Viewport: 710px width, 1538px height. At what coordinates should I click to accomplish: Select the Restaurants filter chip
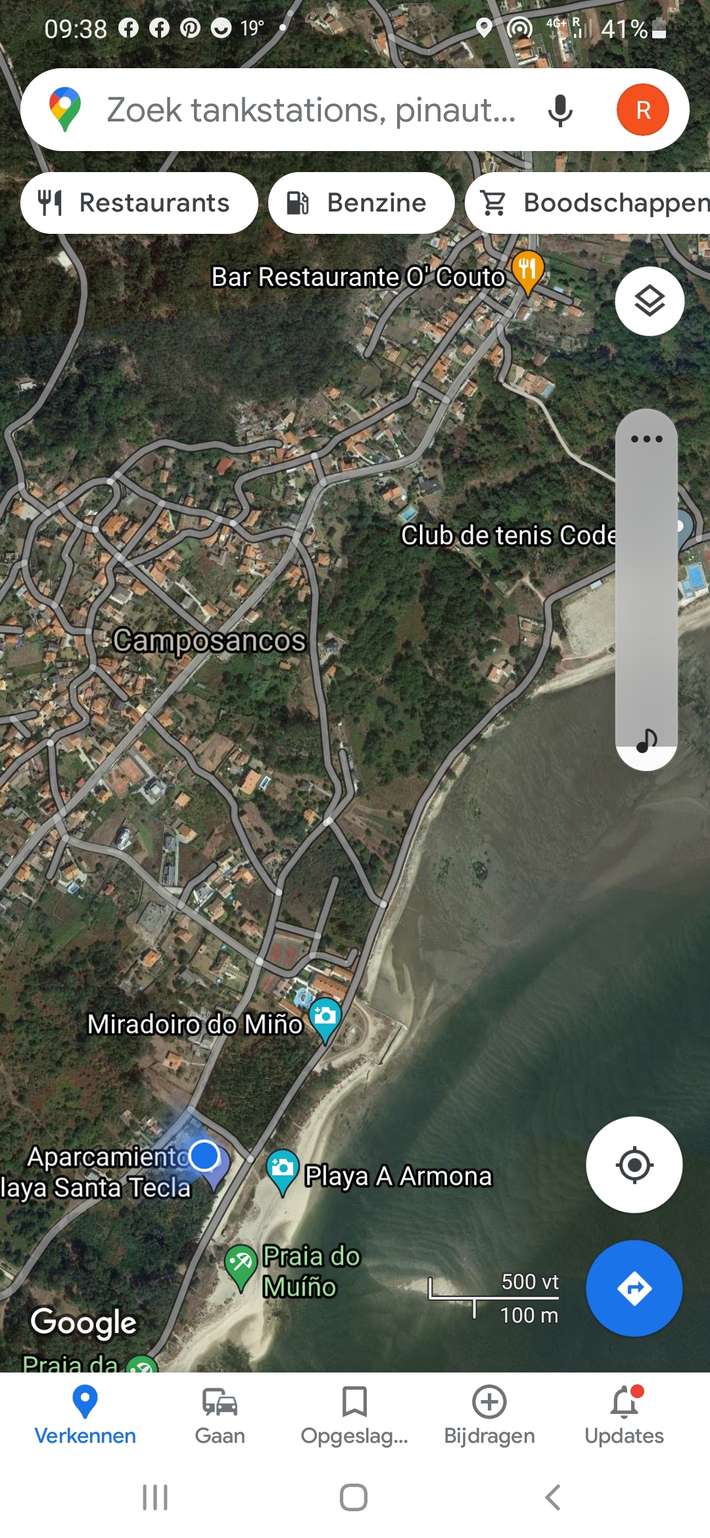pyautogui.click(x=138, y=203)
